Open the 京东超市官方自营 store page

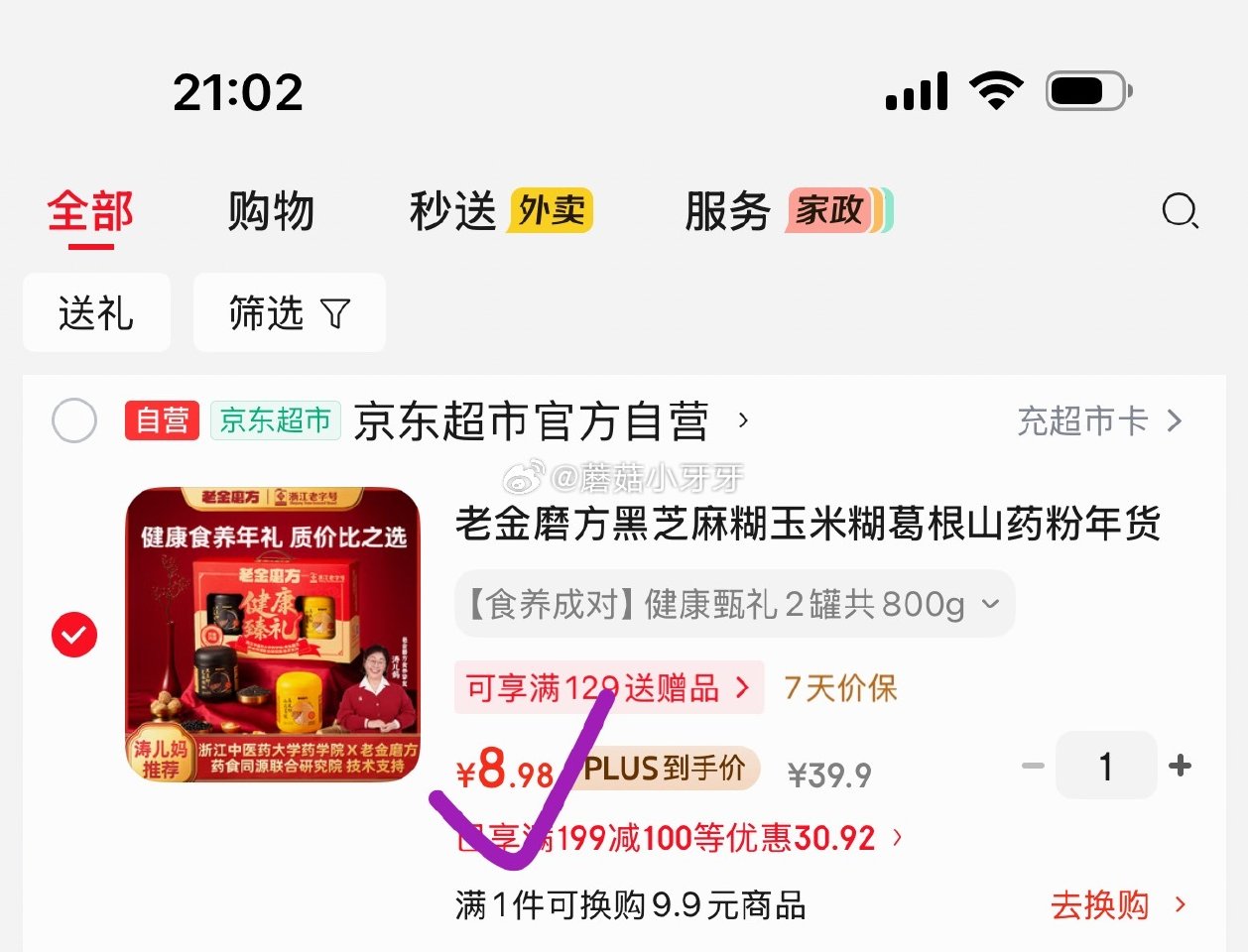(532, 421)
